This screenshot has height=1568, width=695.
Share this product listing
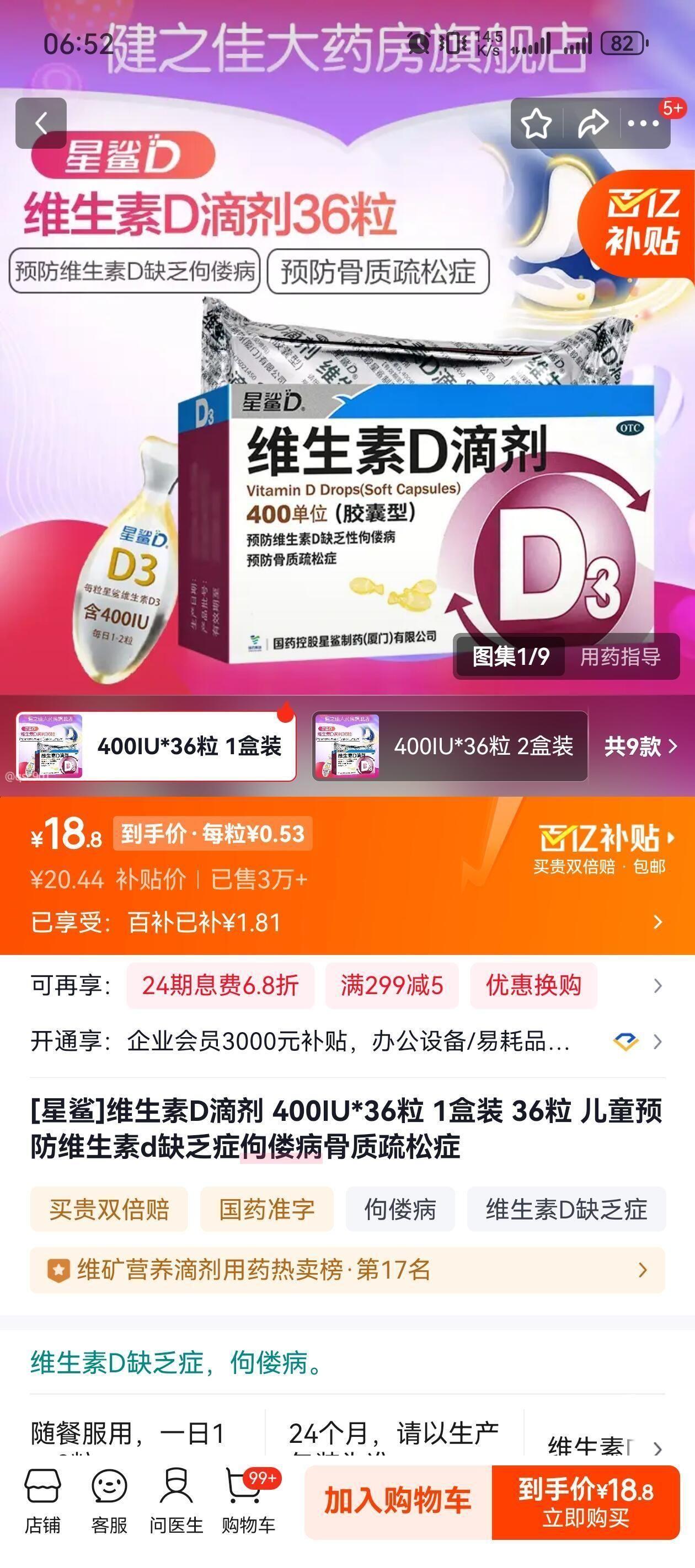592,123
